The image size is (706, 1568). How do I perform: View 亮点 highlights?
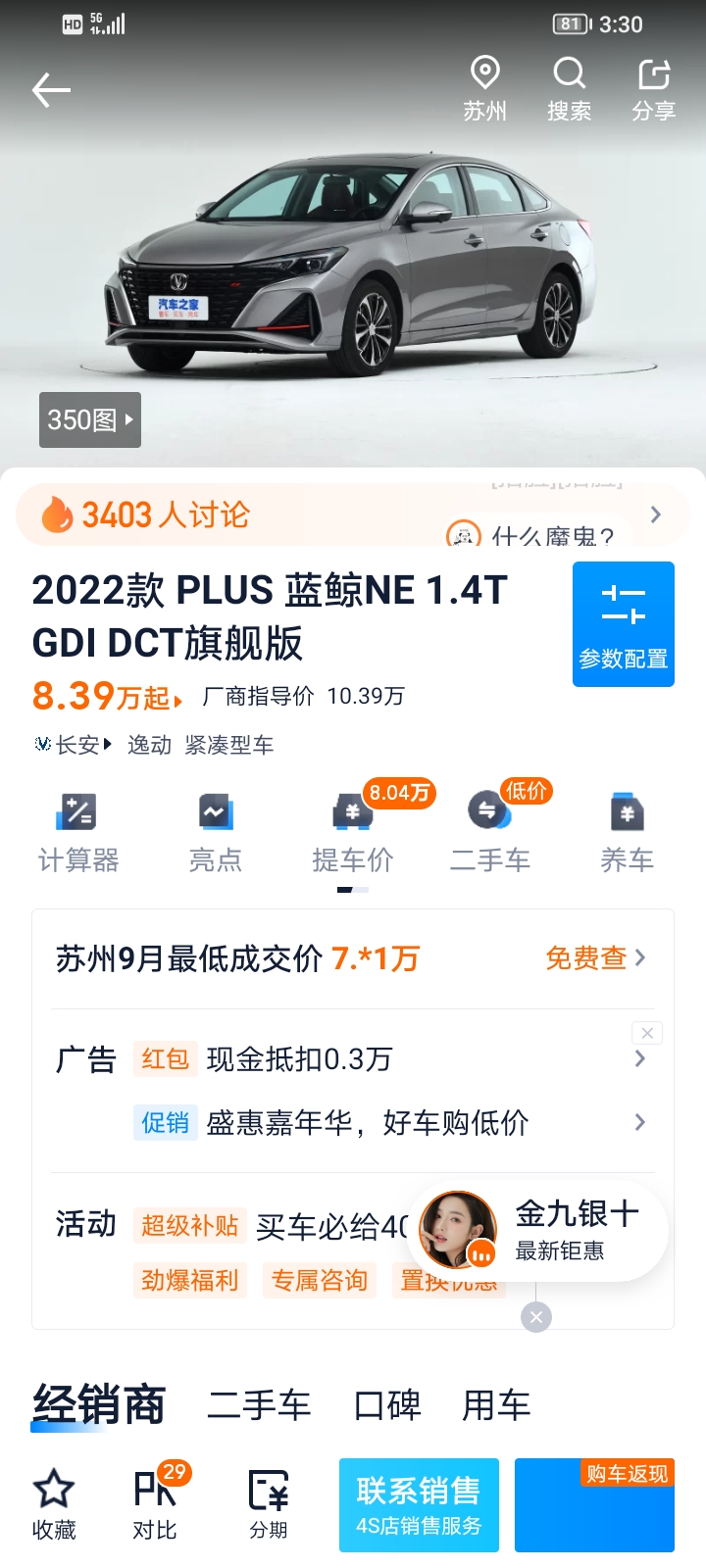click(216, 833)
